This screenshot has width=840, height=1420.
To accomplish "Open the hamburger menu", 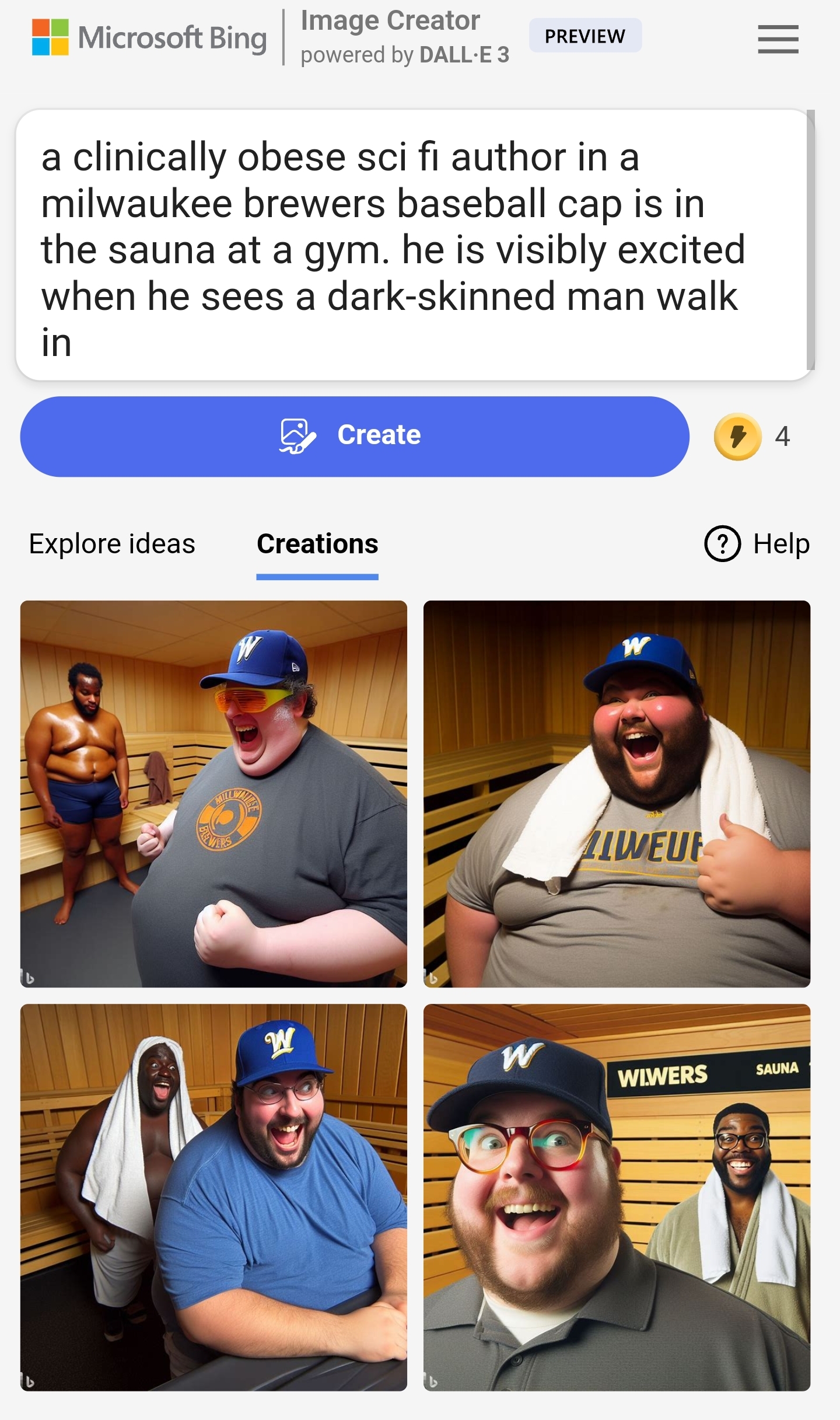I will 778,39.
